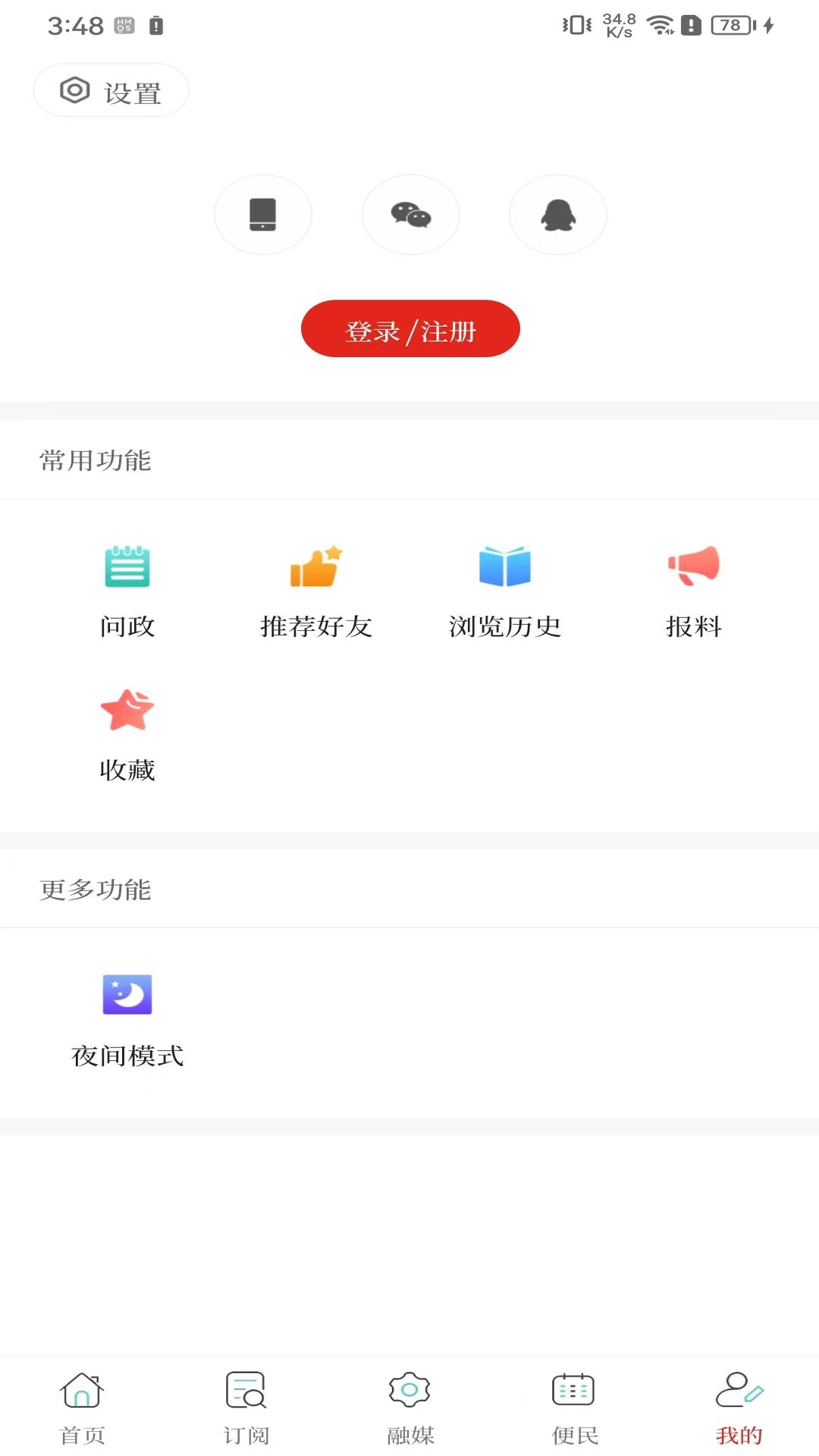Tap the 常用功能 section header
Image resolution: width=819 pixels, height=1456 pixels.
pyautogui.click(x=96, y=460)
